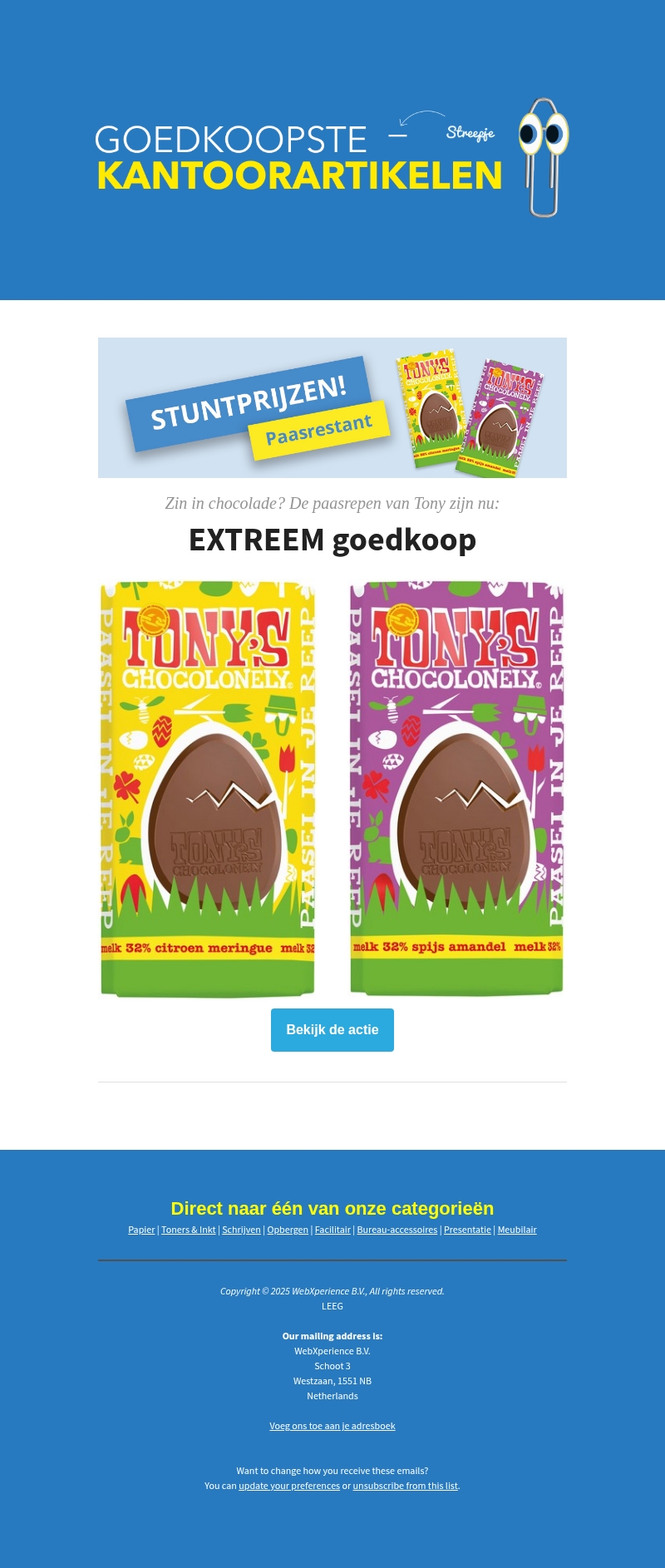Screen dimensions: 665x1568
Task: Select the Facilitair category link
Action: pos(332,1230)
